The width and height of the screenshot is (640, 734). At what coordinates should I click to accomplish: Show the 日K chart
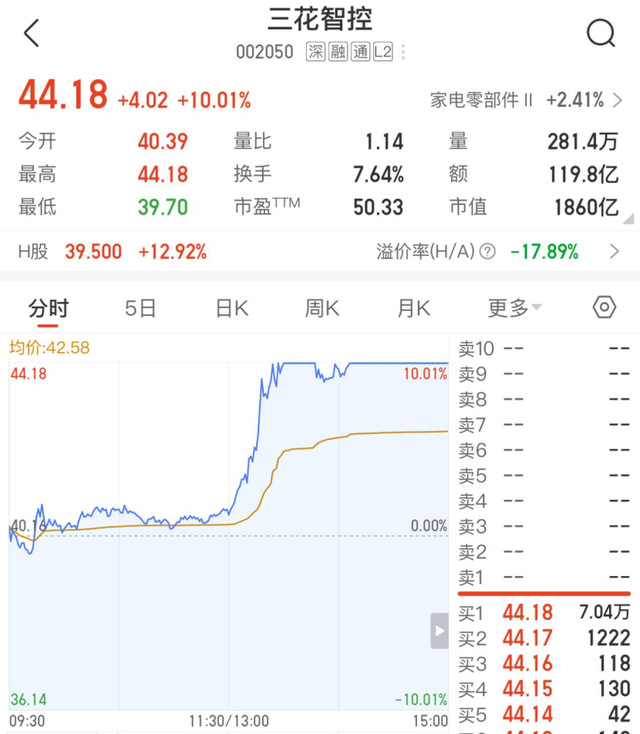pos(231,308)
